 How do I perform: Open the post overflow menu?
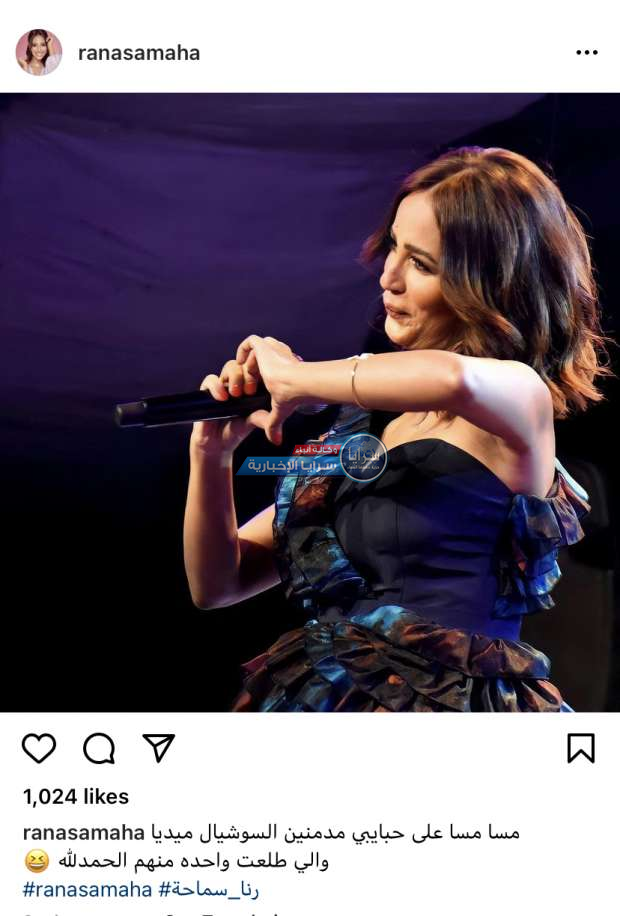coord(586,53)
